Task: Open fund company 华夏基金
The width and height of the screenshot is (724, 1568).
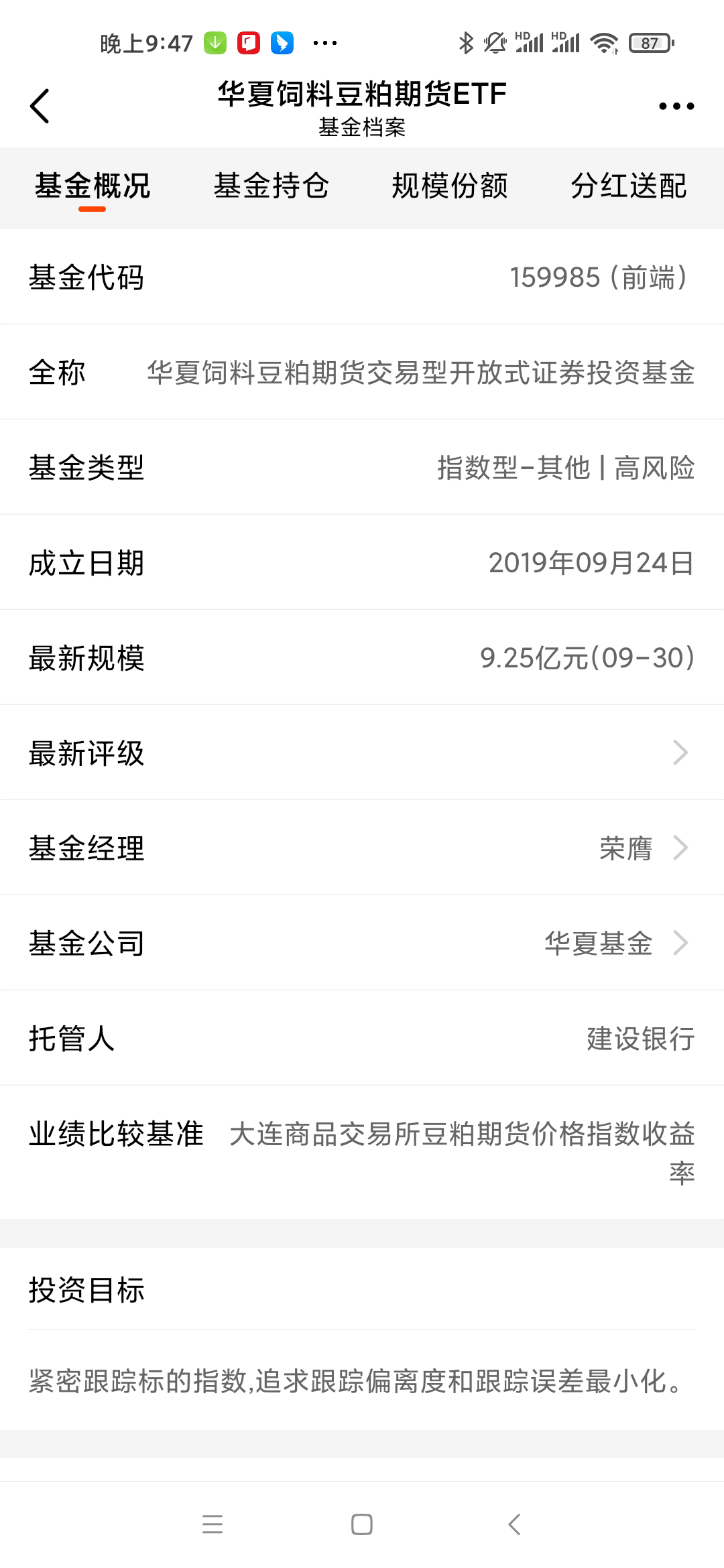Action: [614, 943]
